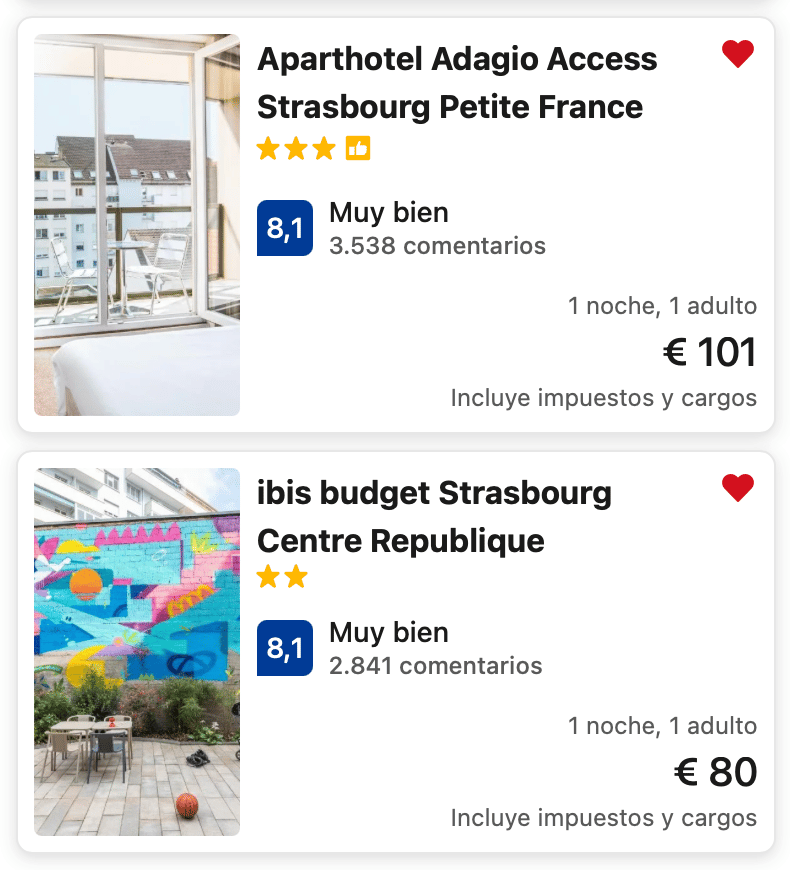Open ibis budget Strasbourg Centre Republique card
The image size is (790, 870).
pos(434,517)
